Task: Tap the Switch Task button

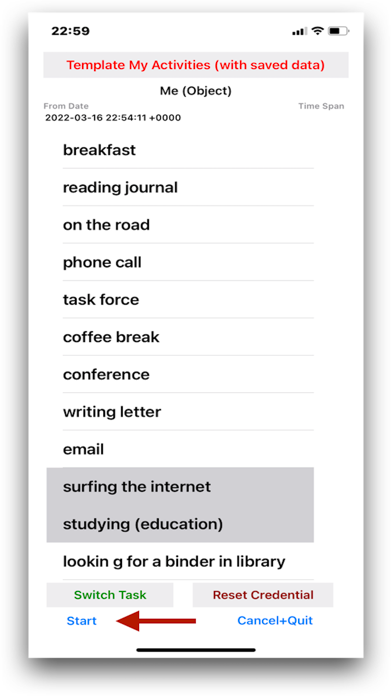Action: click(x=110, y=595)
